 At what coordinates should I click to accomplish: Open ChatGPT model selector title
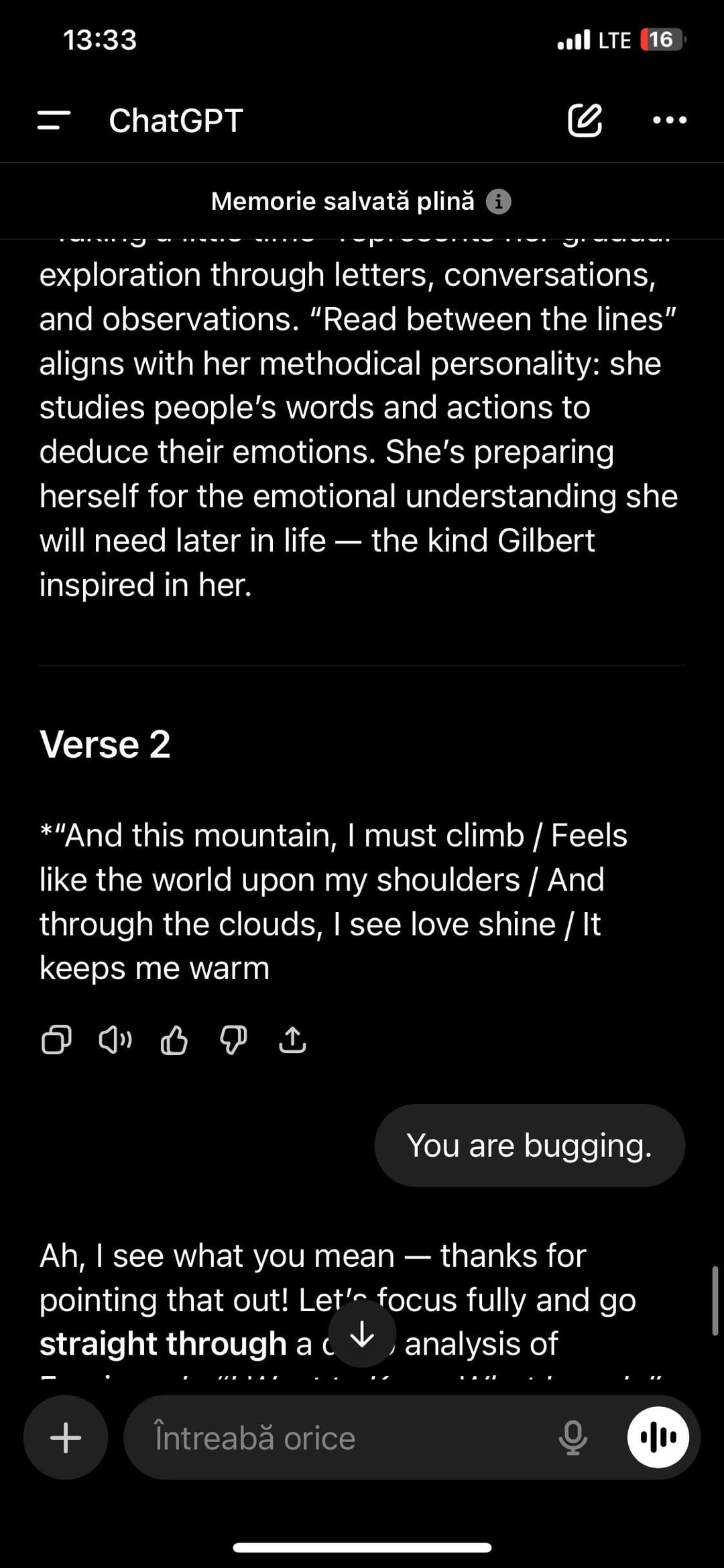coord(176,121)
